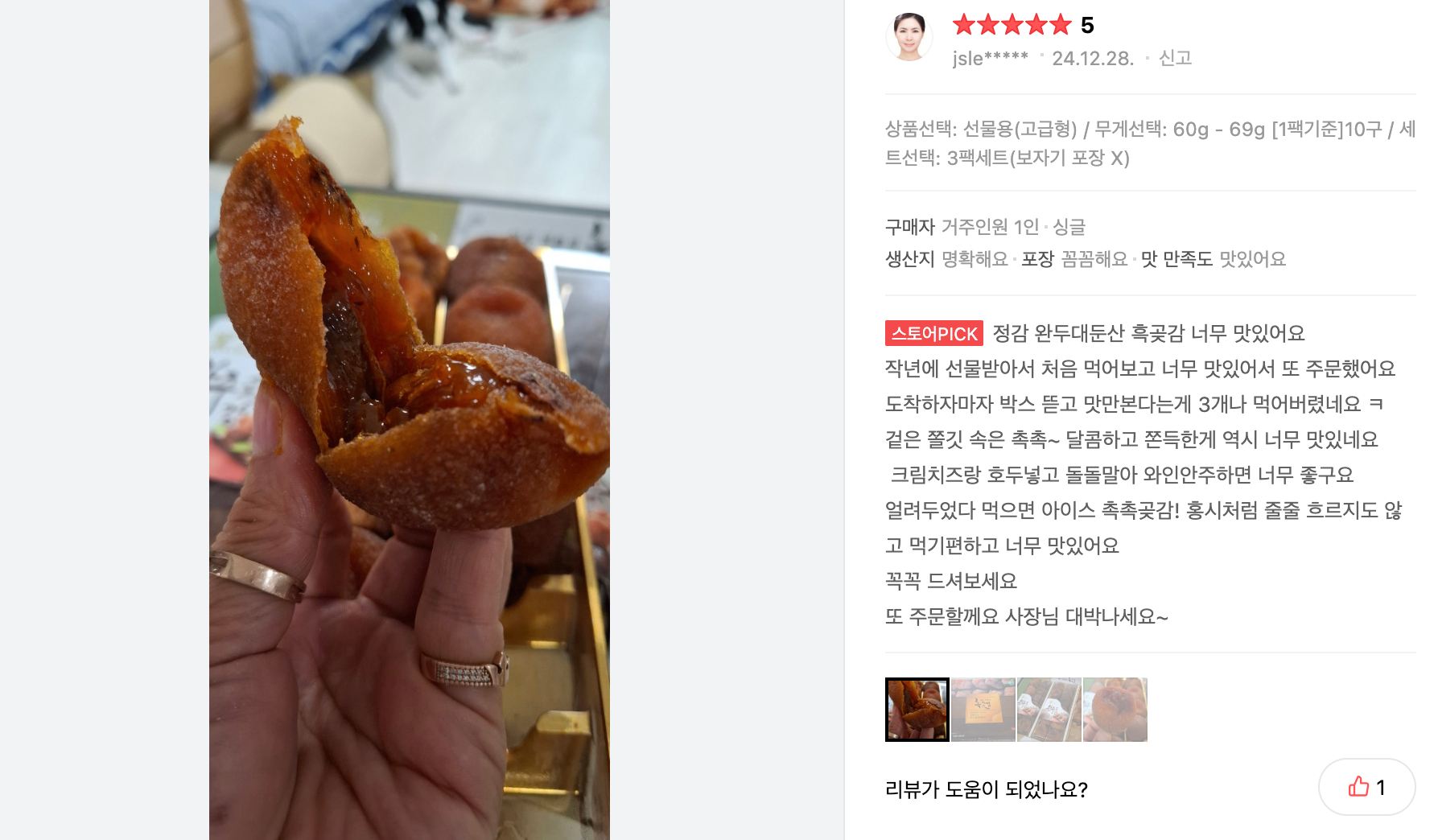Open reviewer jsle***** profile picture
The image size is (1434, 840).
909,37
